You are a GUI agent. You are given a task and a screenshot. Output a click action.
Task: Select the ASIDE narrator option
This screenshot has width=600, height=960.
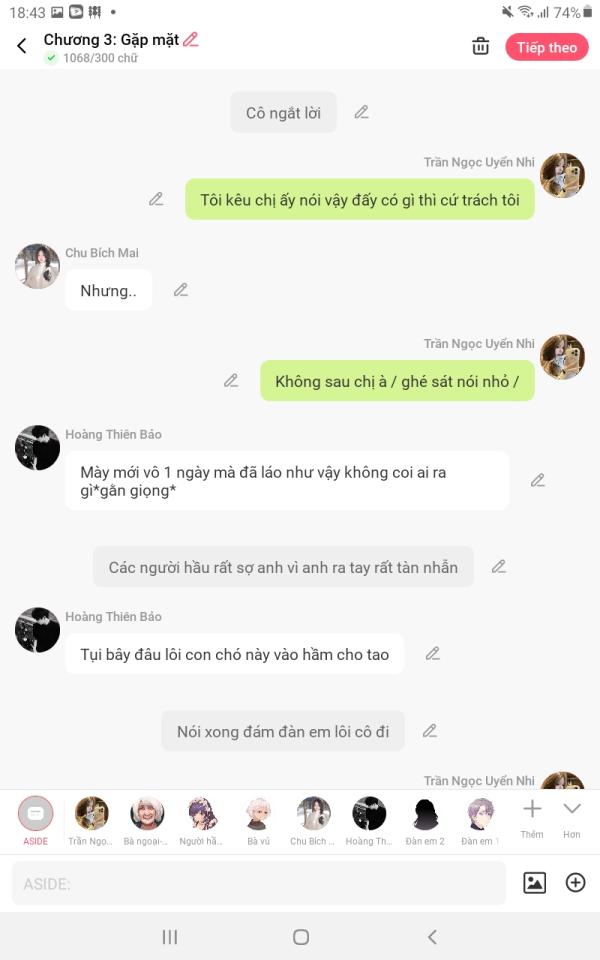36,820
